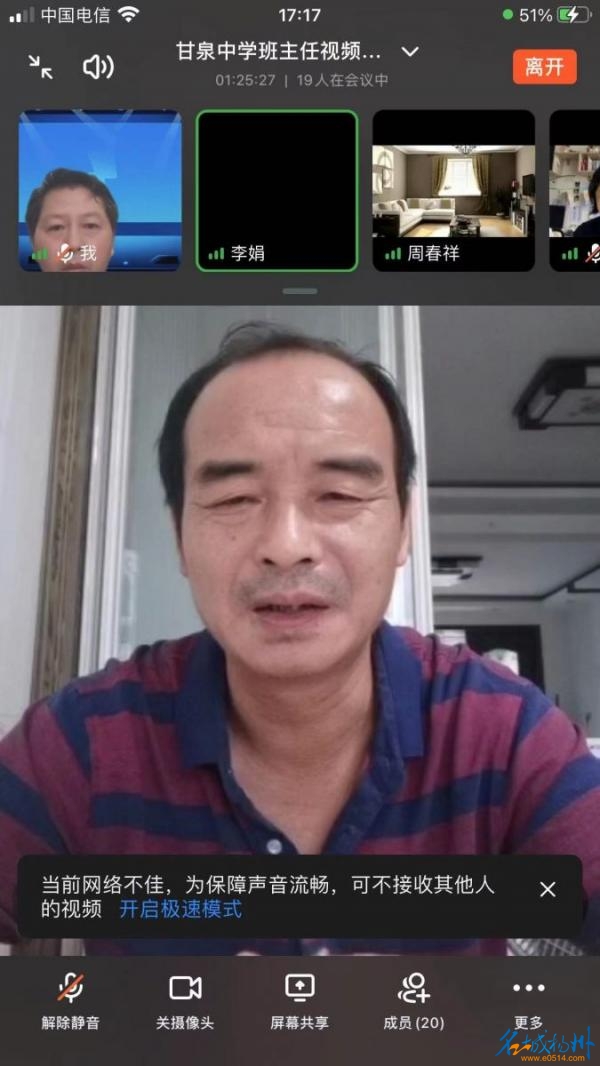Image resolution: width=600 pixels, height=1066 pixels.
Task: Dismiss the poor network notice
Action: click(x=547, y=889)
